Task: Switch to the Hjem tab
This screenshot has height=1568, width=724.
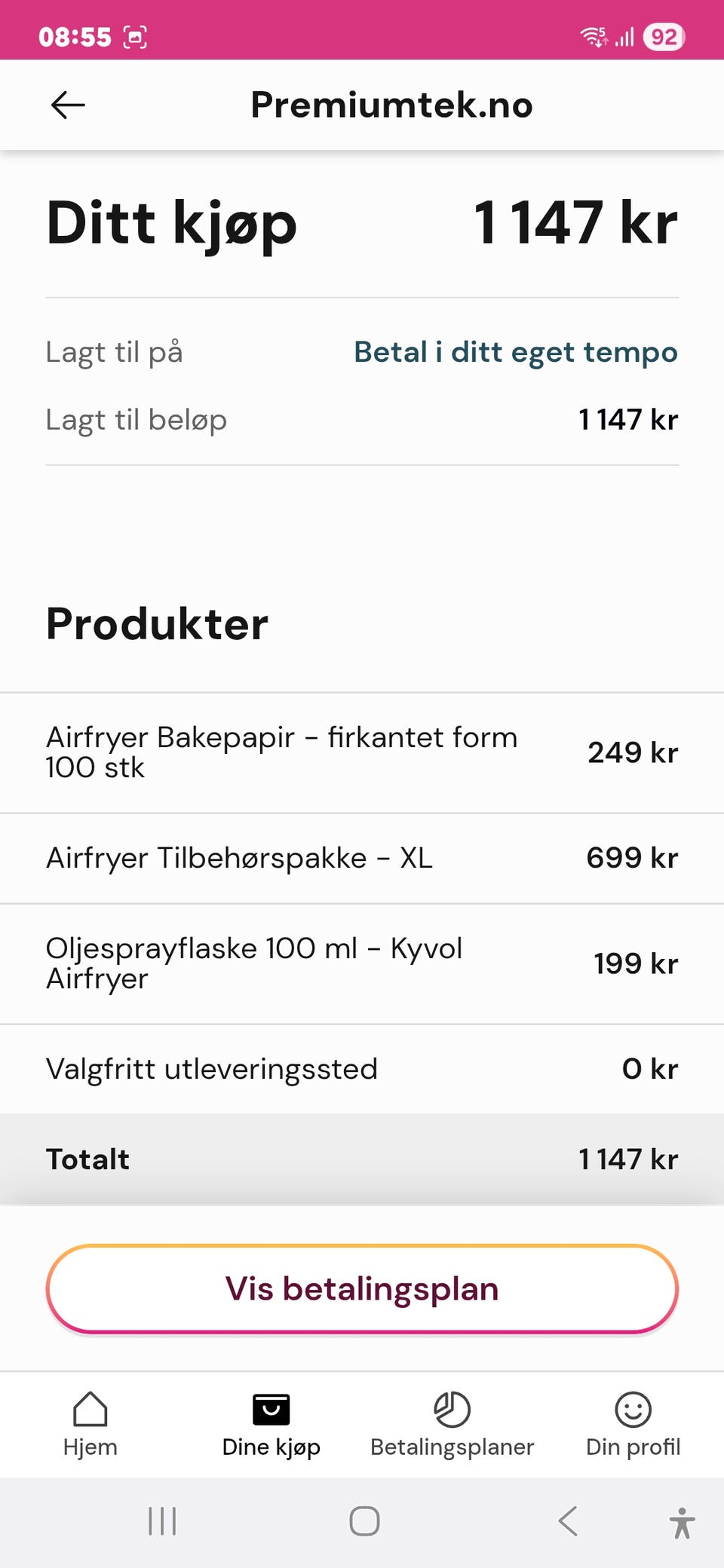Action: [90, 1424]
